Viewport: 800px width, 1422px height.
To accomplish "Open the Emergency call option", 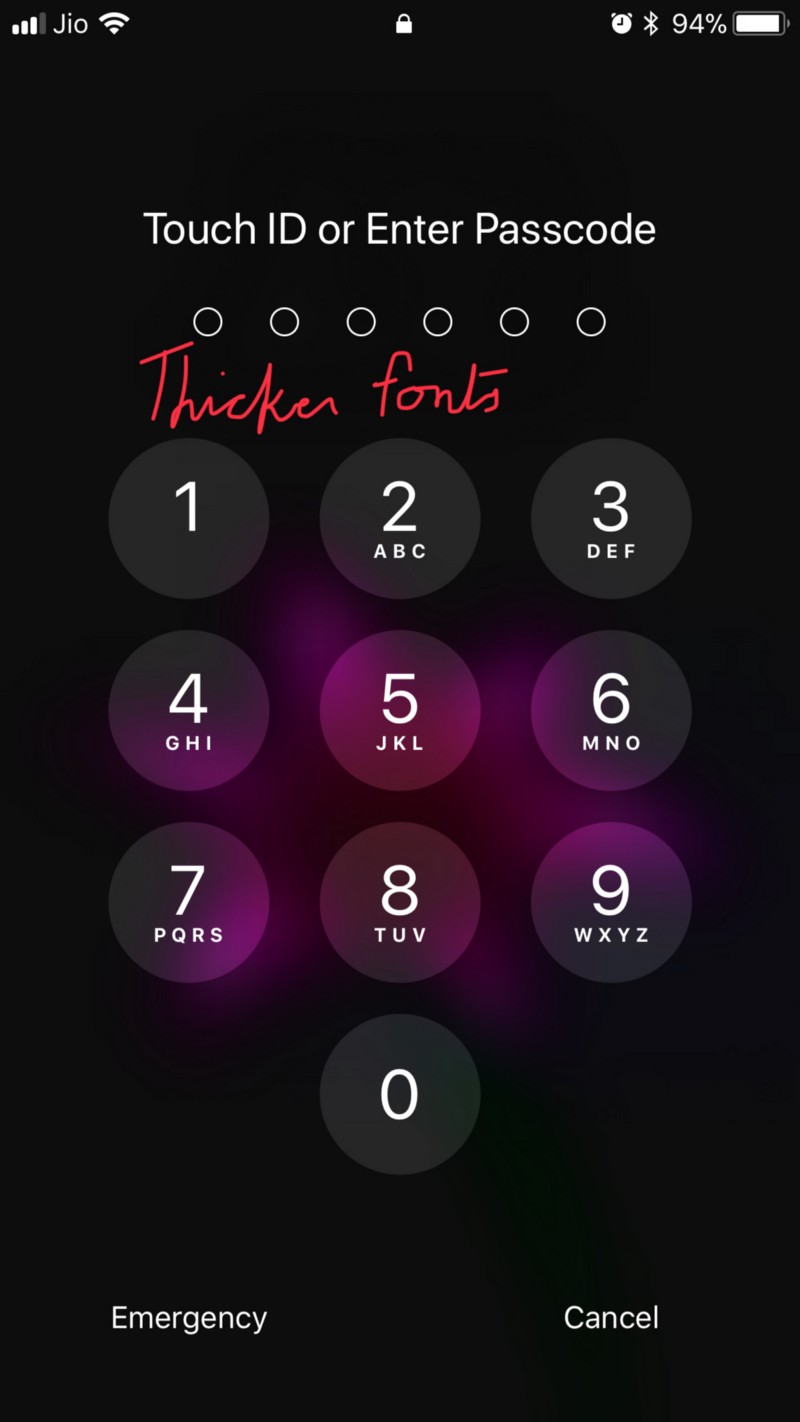I will pyautogui.click(x=189, y=1318).
